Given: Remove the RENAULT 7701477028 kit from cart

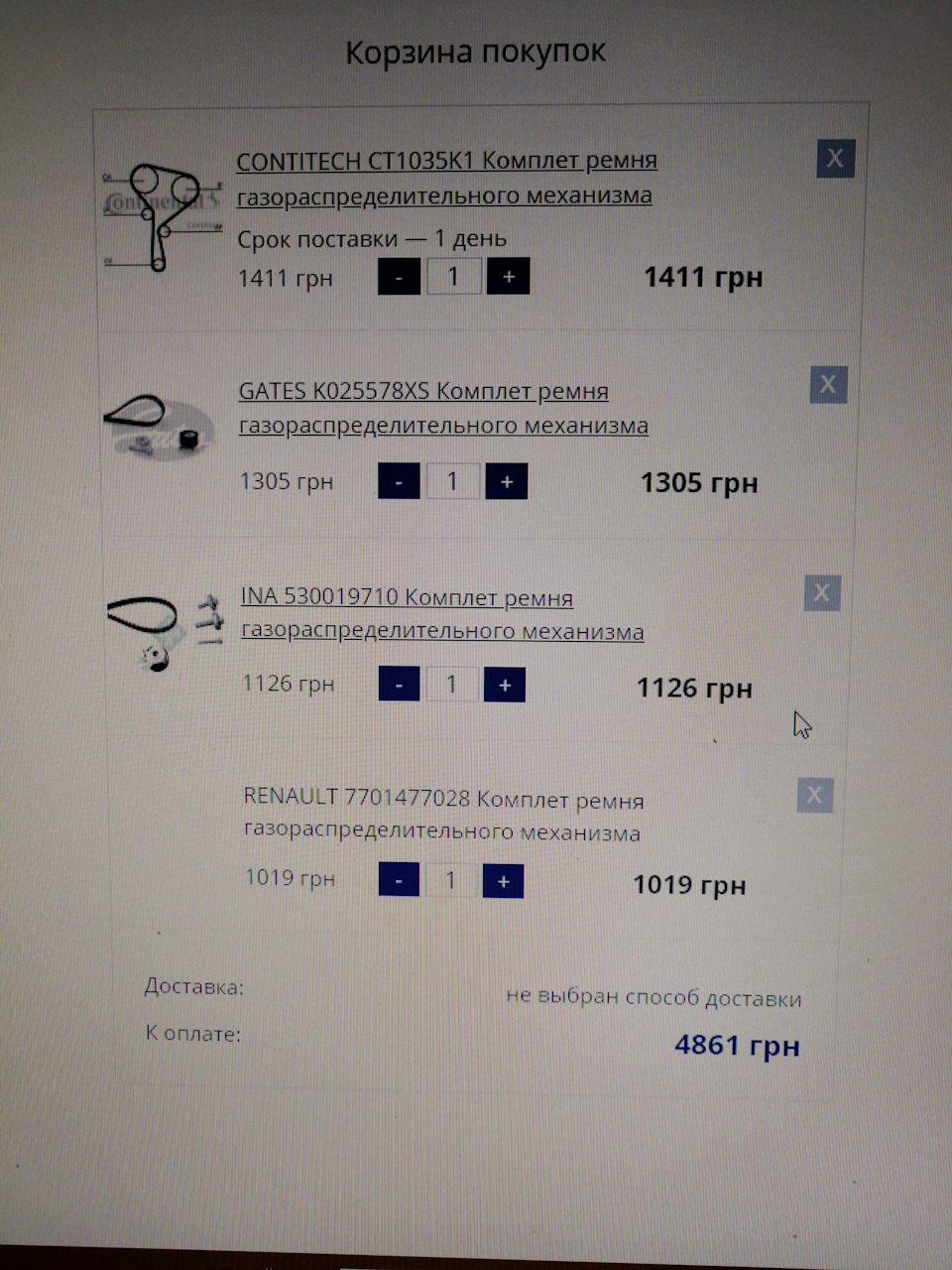Looking at the screenshot, I should tap(814, 795).
